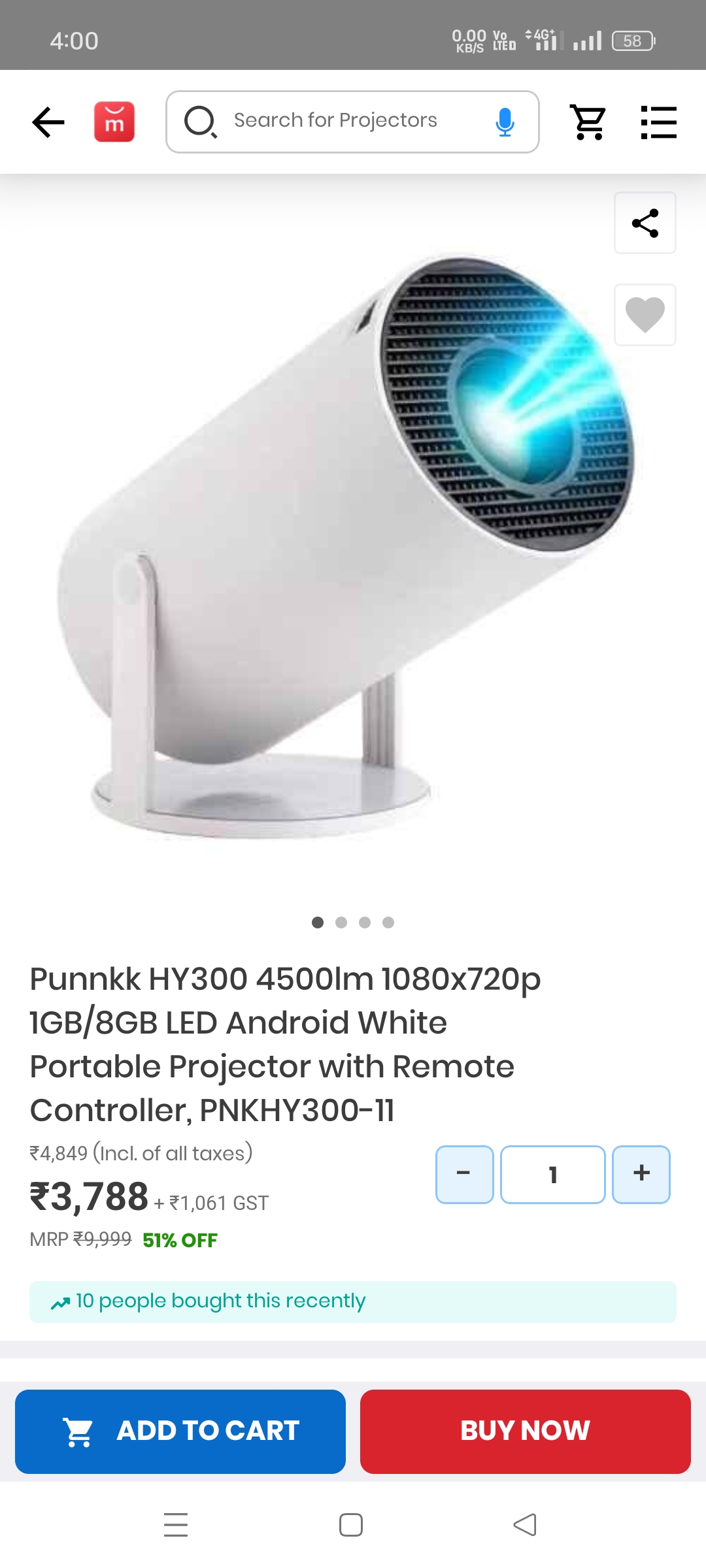This screenshot has height=1568, width=706.
Task: Share this projector product
Action: point(645,223)
